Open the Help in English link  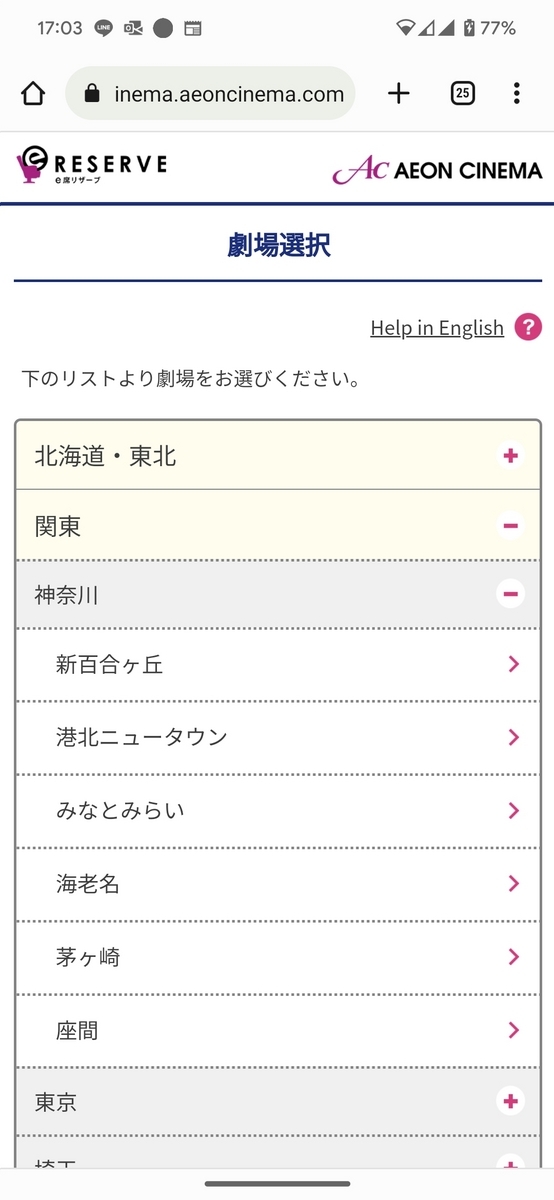tap(437, 328)
